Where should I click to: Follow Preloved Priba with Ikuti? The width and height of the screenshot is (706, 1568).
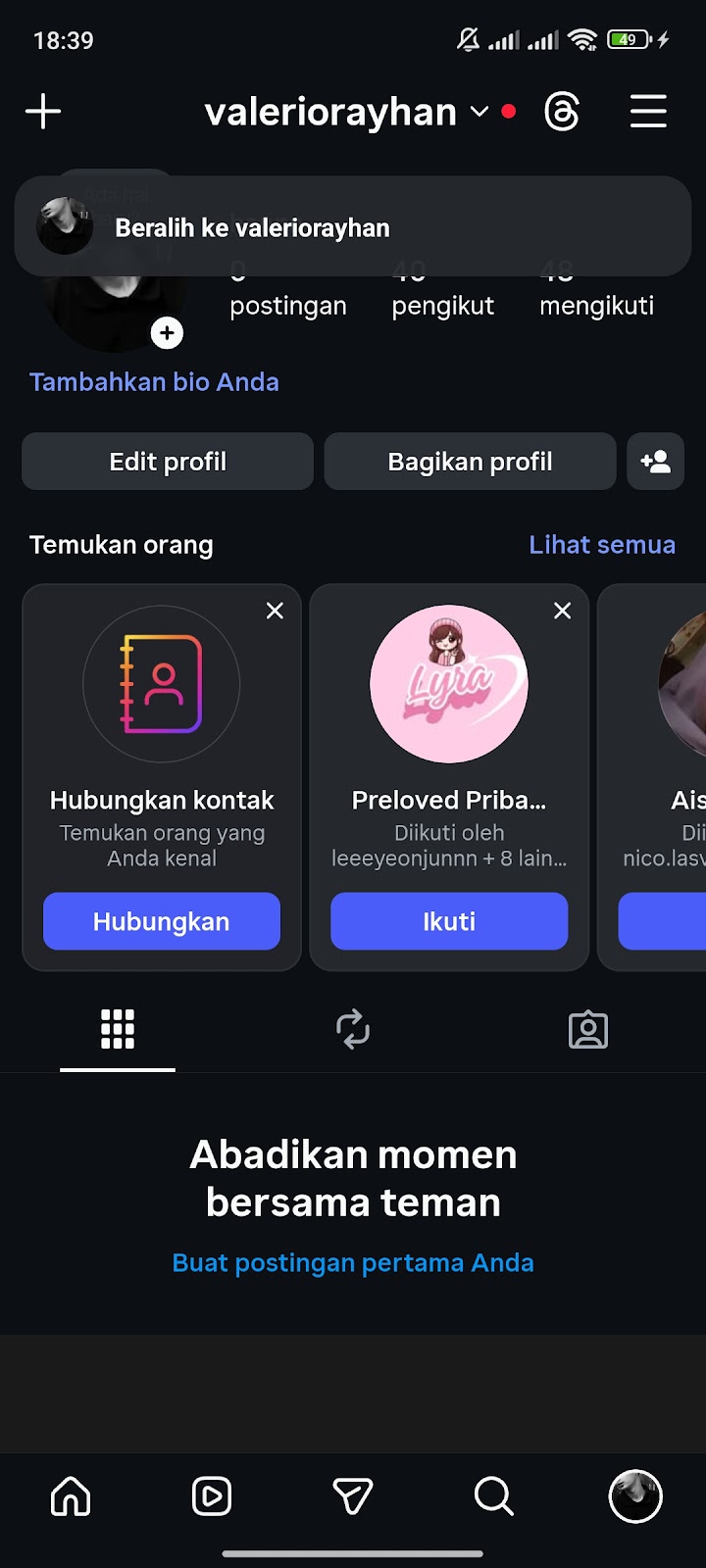coord(449,921)
